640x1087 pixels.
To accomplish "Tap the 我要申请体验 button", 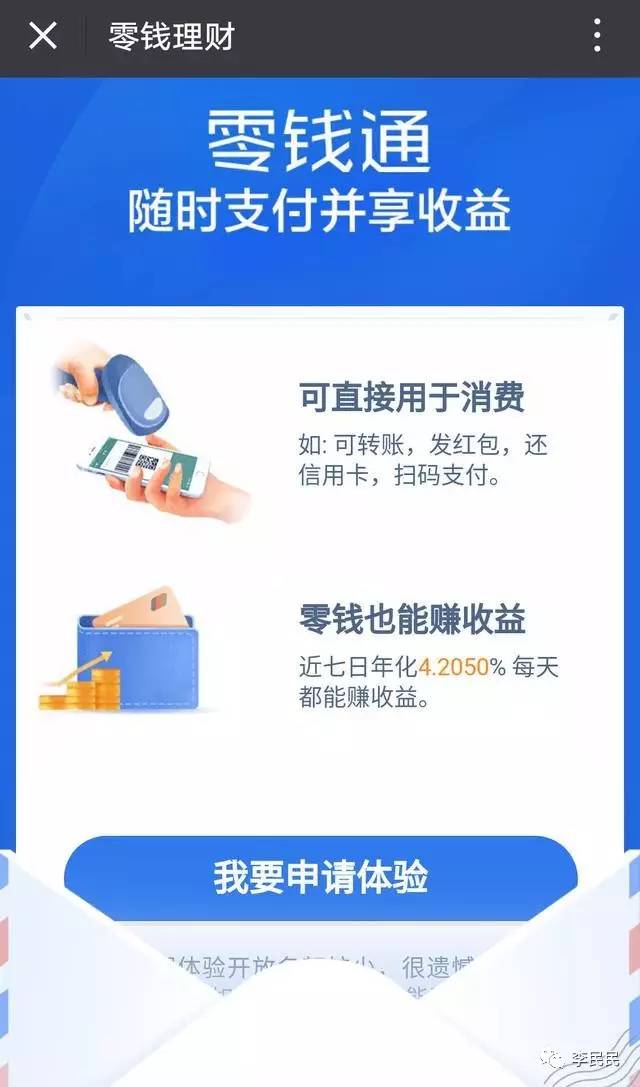I will tap(320, 878).
